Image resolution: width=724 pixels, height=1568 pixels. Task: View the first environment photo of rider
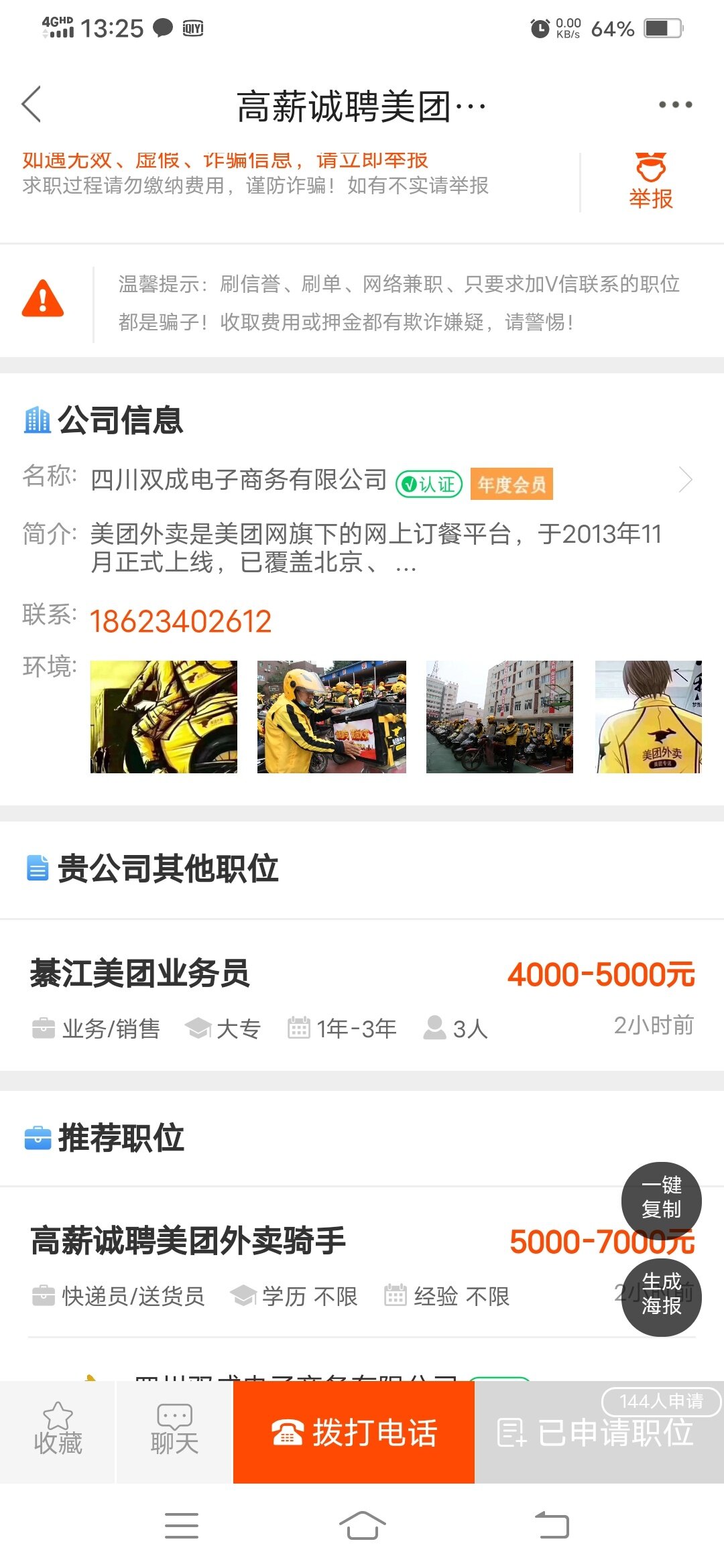[164, 717]
